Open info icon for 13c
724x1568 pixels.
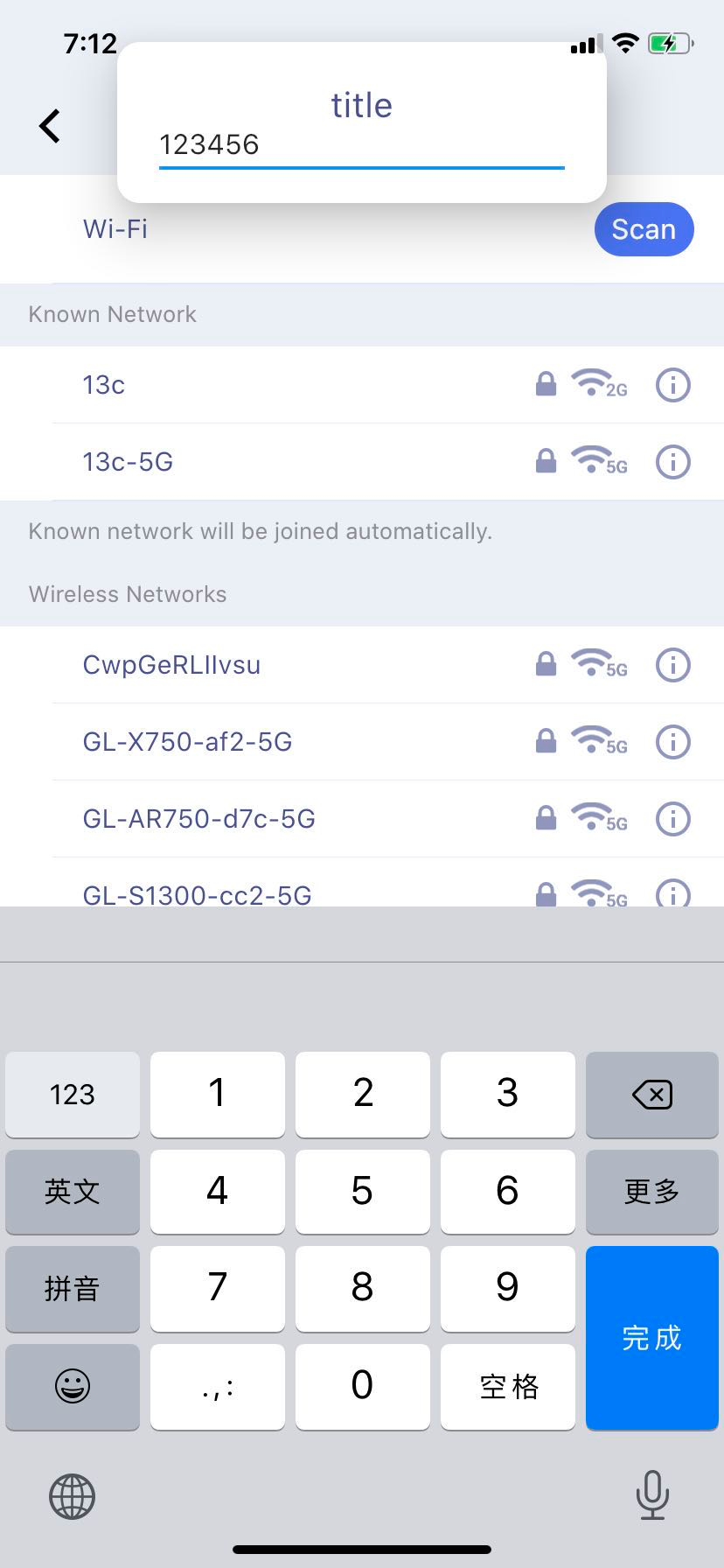672,385
